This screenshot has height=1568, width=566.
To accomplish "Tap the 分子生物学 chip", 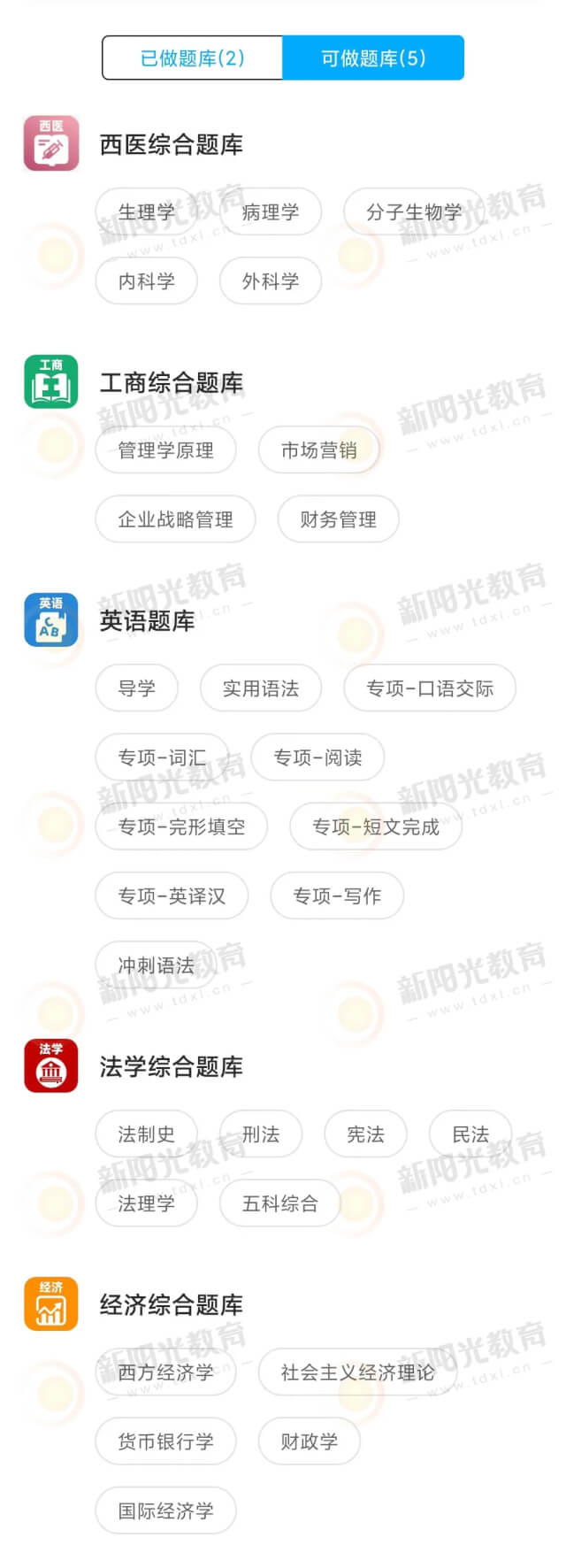I will 413,212.
